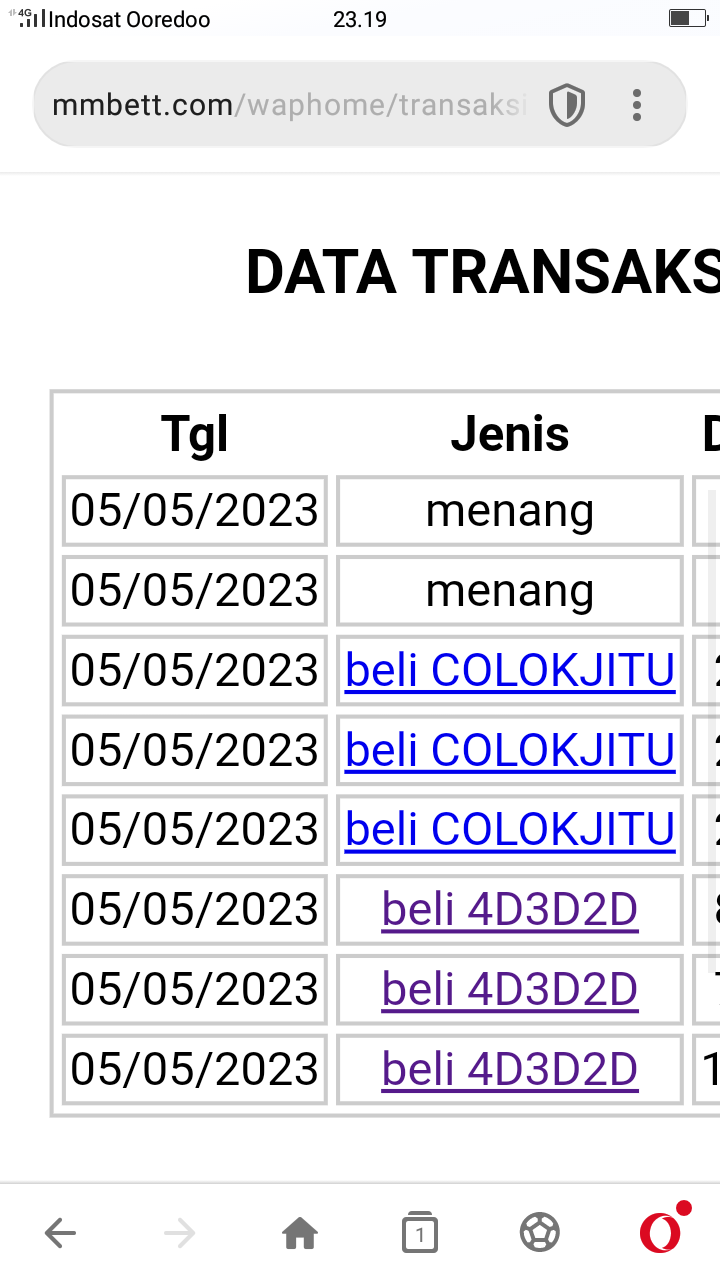720x1280 pixels.
Task: Open the tab switcher showing 1 tab
Action: point(420,1234)
